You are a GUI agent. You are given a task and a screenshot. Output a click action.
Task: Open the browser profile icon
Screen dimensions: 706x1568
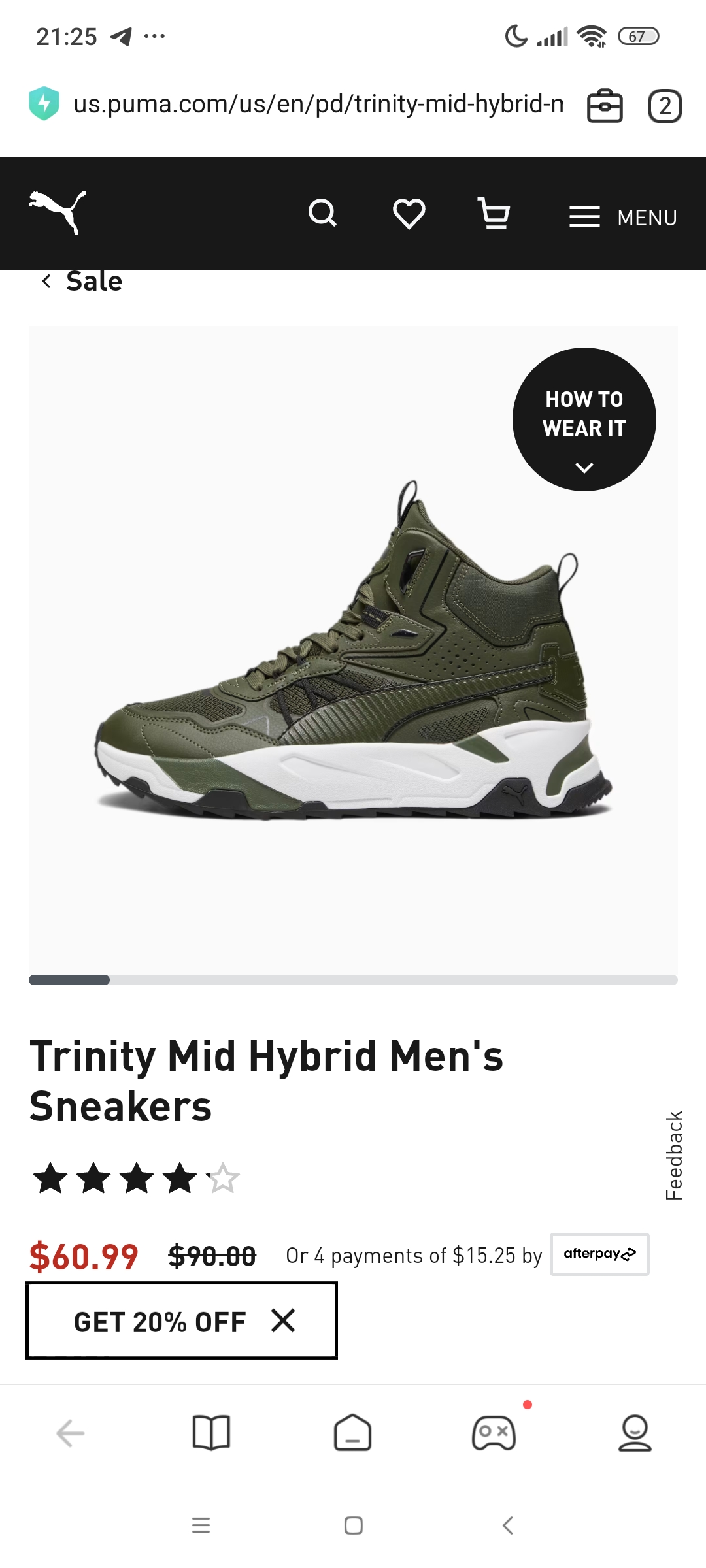(635, 1433)
